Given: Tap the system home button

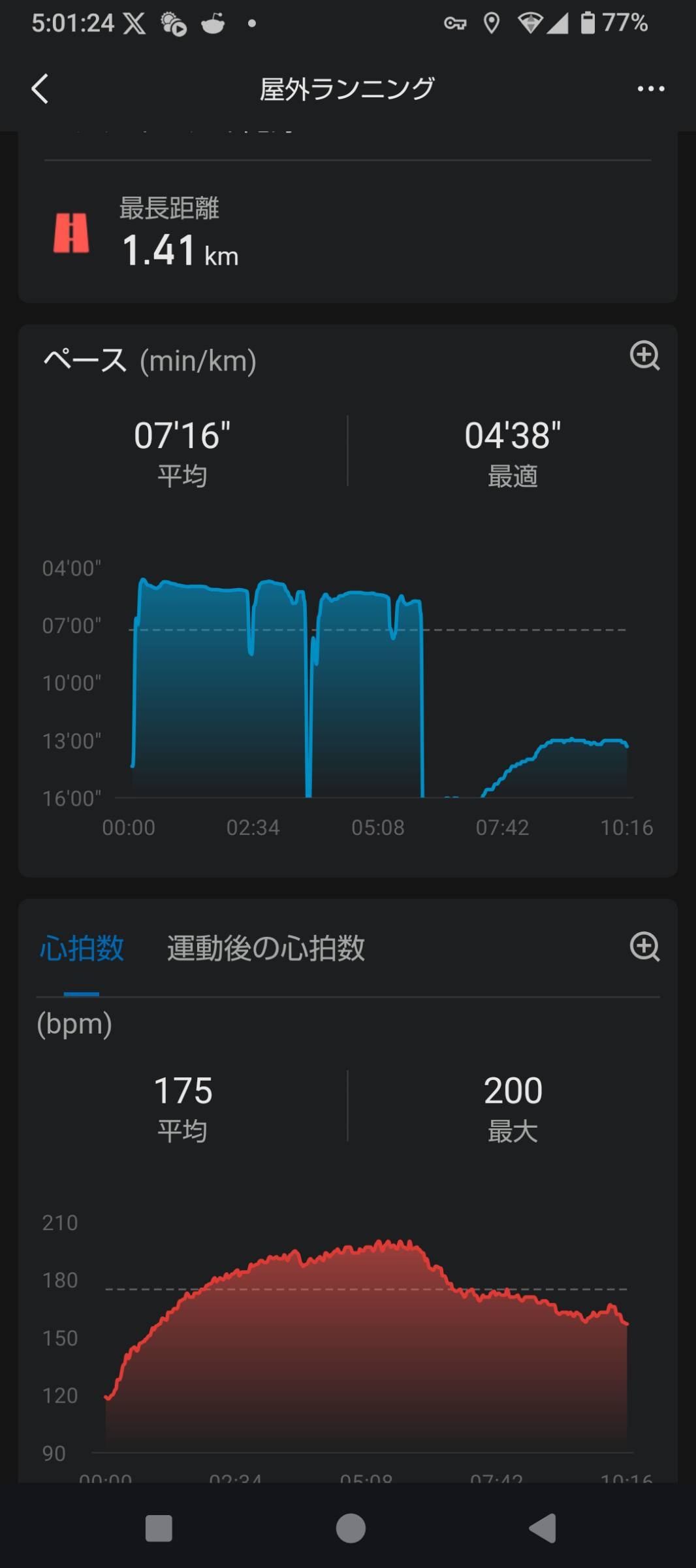Looking at the screenshot, I should [x=351, y=1528].
